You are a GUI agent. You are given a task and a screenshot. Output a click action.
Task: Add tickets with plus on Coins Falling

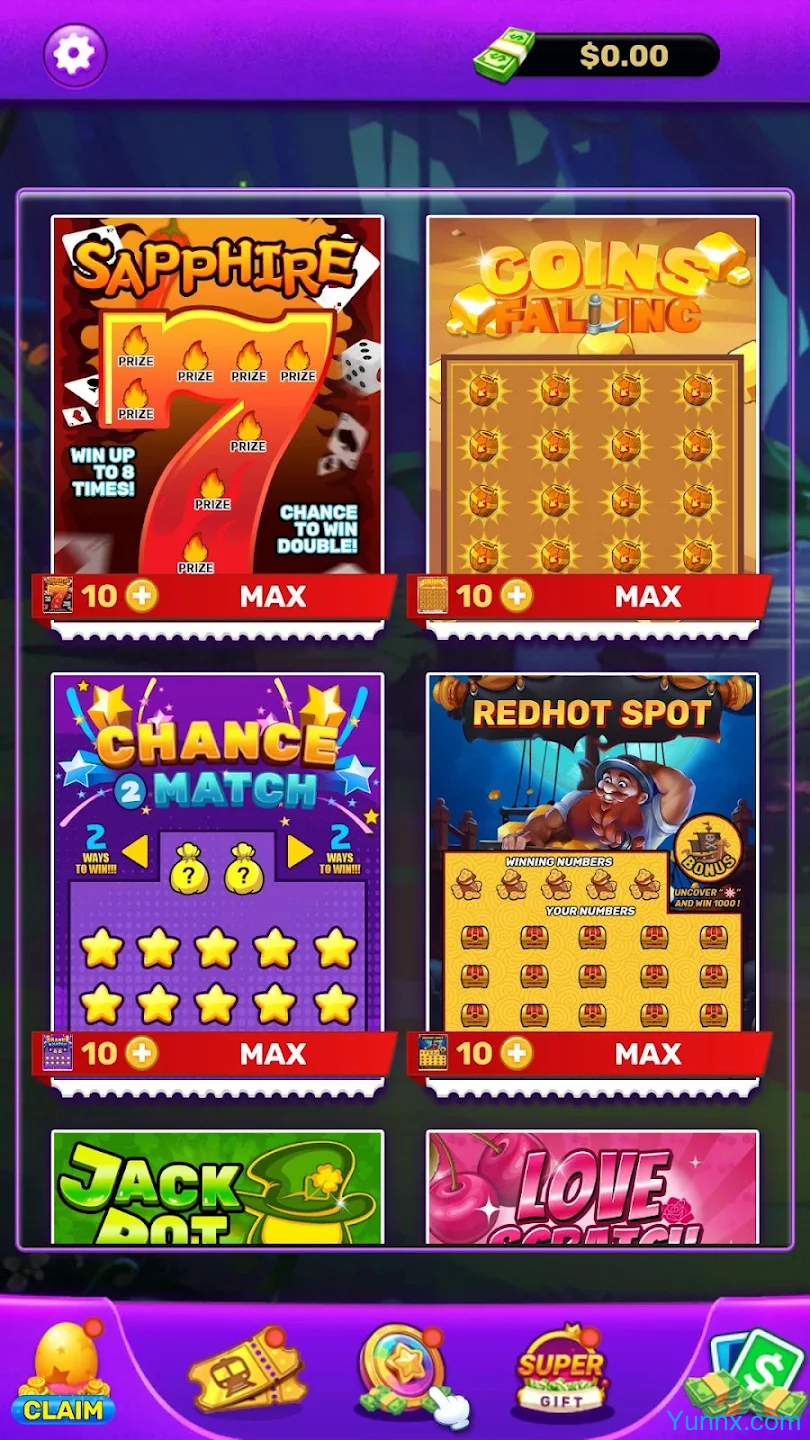[x=517, y=597]
